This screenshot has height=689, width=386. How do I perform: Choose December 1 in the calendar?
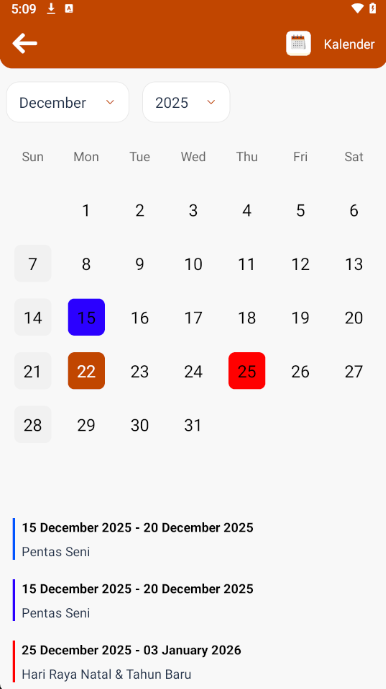click(86, 210)
